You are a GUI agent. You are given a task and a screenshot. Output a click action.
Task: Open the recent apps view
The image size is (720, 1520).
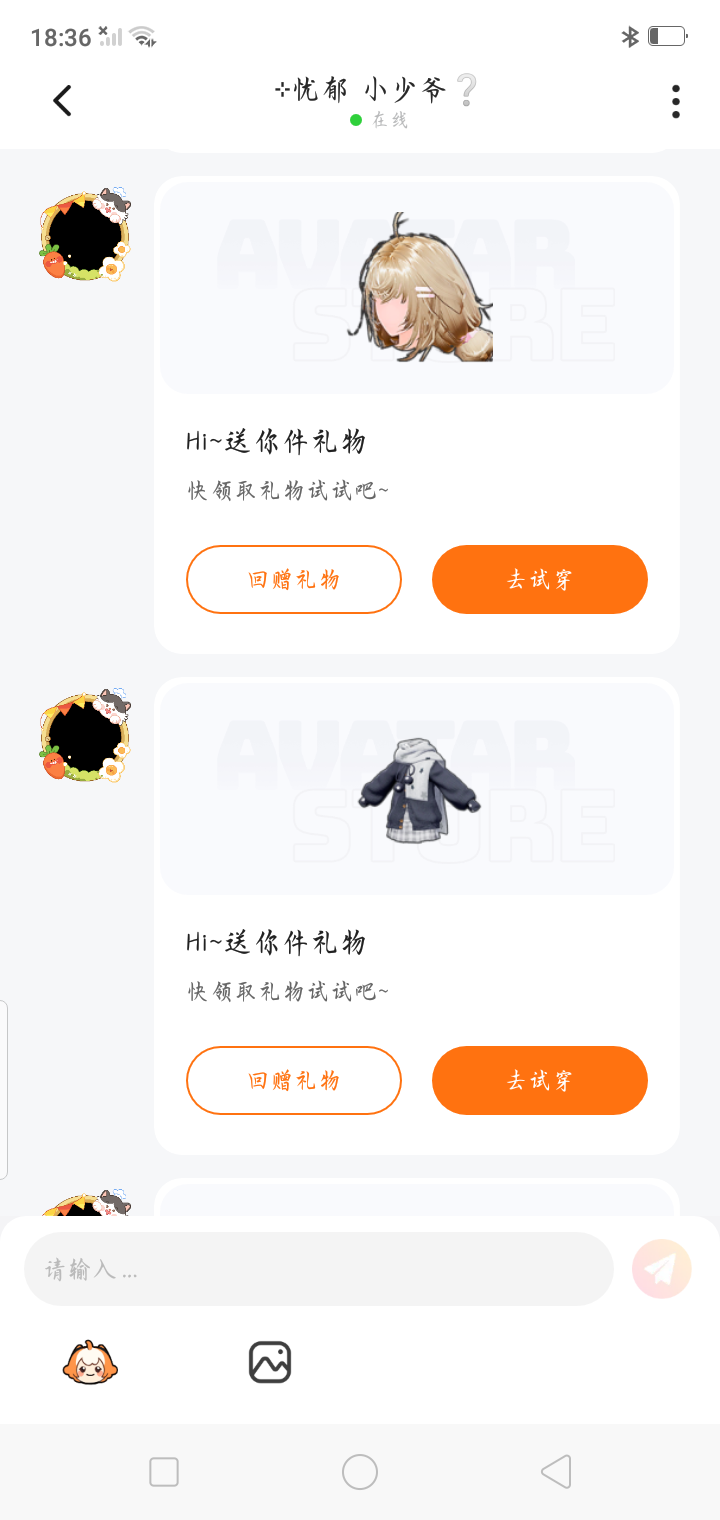[x=164, y=1472]
